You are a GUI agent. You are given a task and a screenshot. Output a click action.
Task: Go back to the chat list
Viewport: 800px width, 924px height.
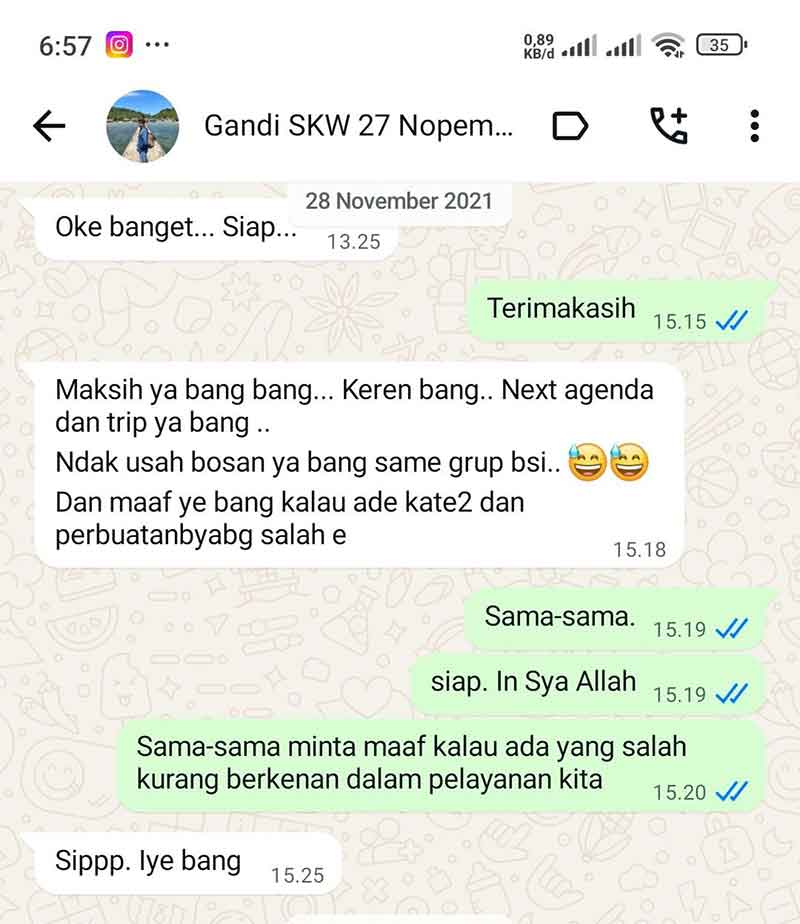point(49,126)
